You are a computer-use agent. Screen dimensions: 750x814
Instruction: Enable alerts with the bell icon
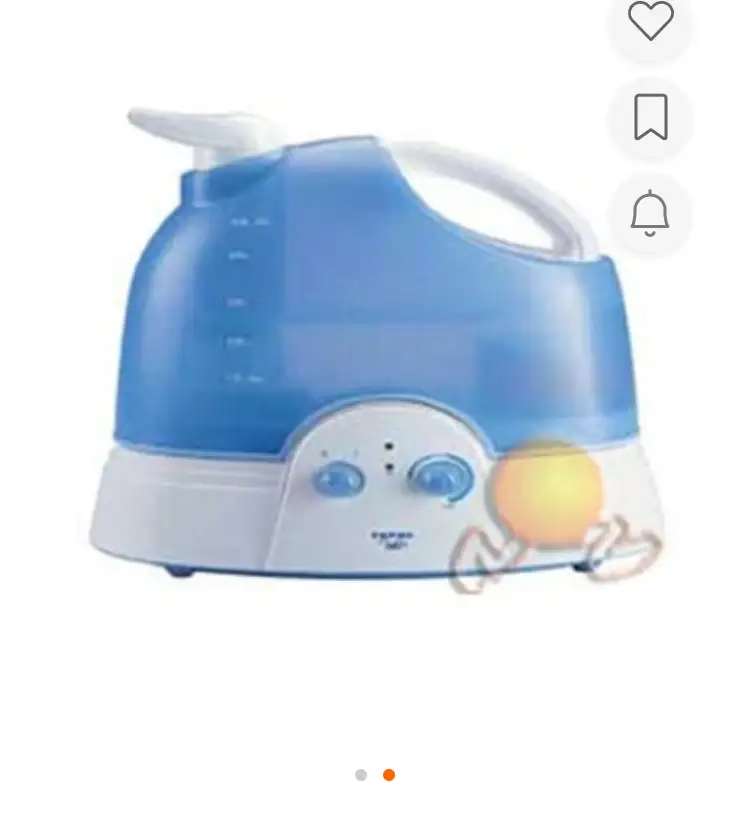[x=650, y=213]
